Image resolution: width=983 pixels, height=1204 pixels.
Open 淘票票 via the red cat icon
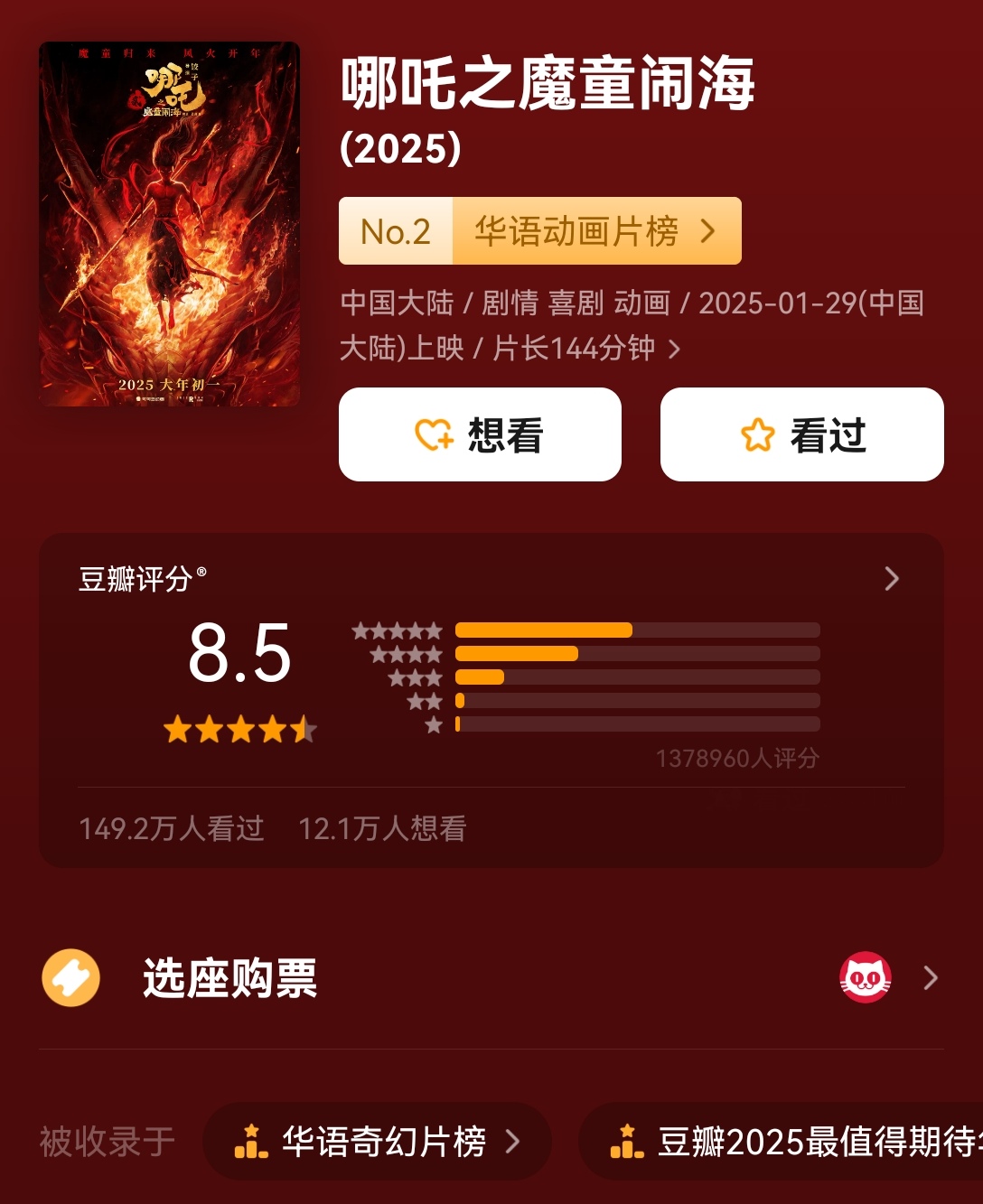(x=866, y=976)
